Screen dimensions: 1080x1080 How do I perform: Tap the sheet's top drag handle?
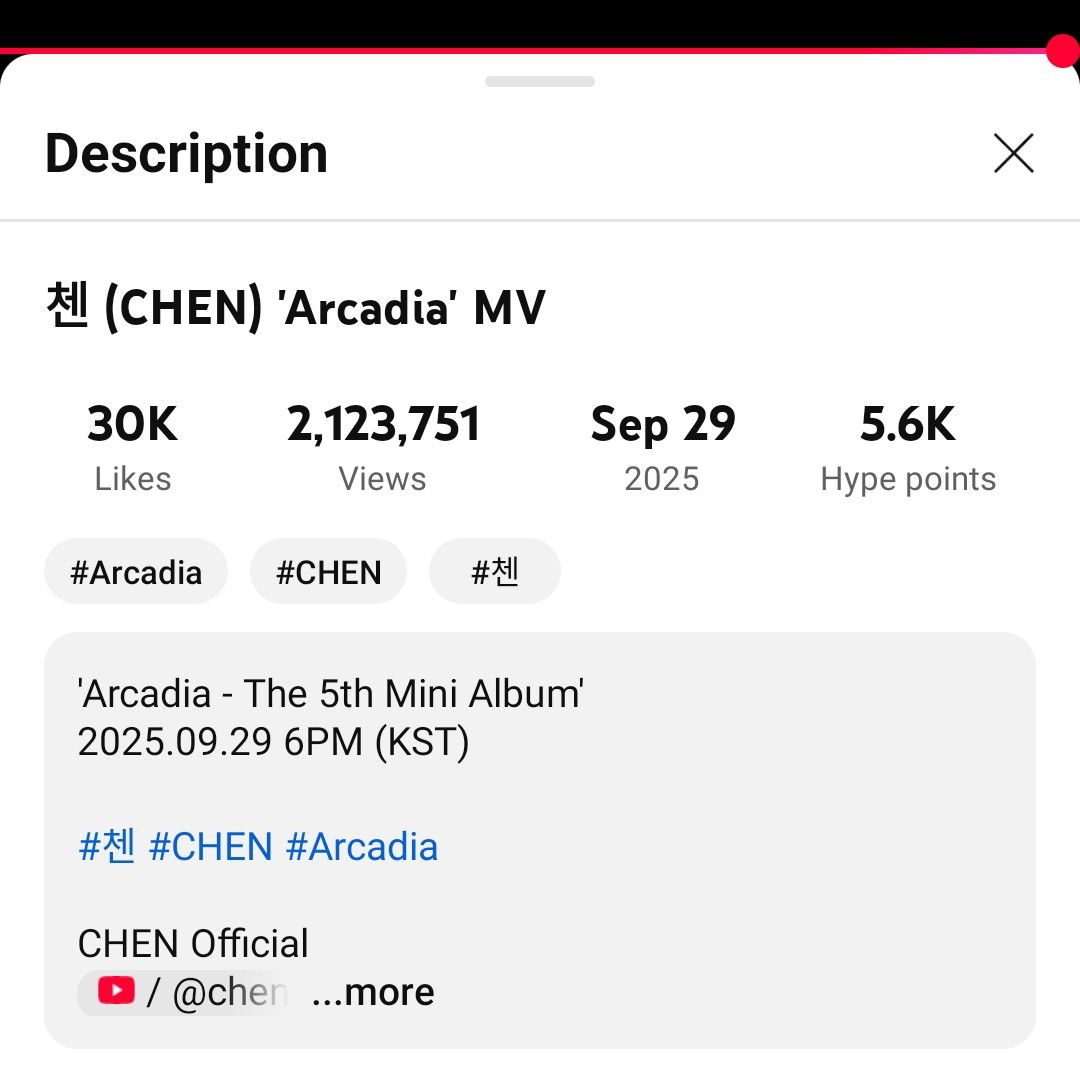click(x=540, y=81)
